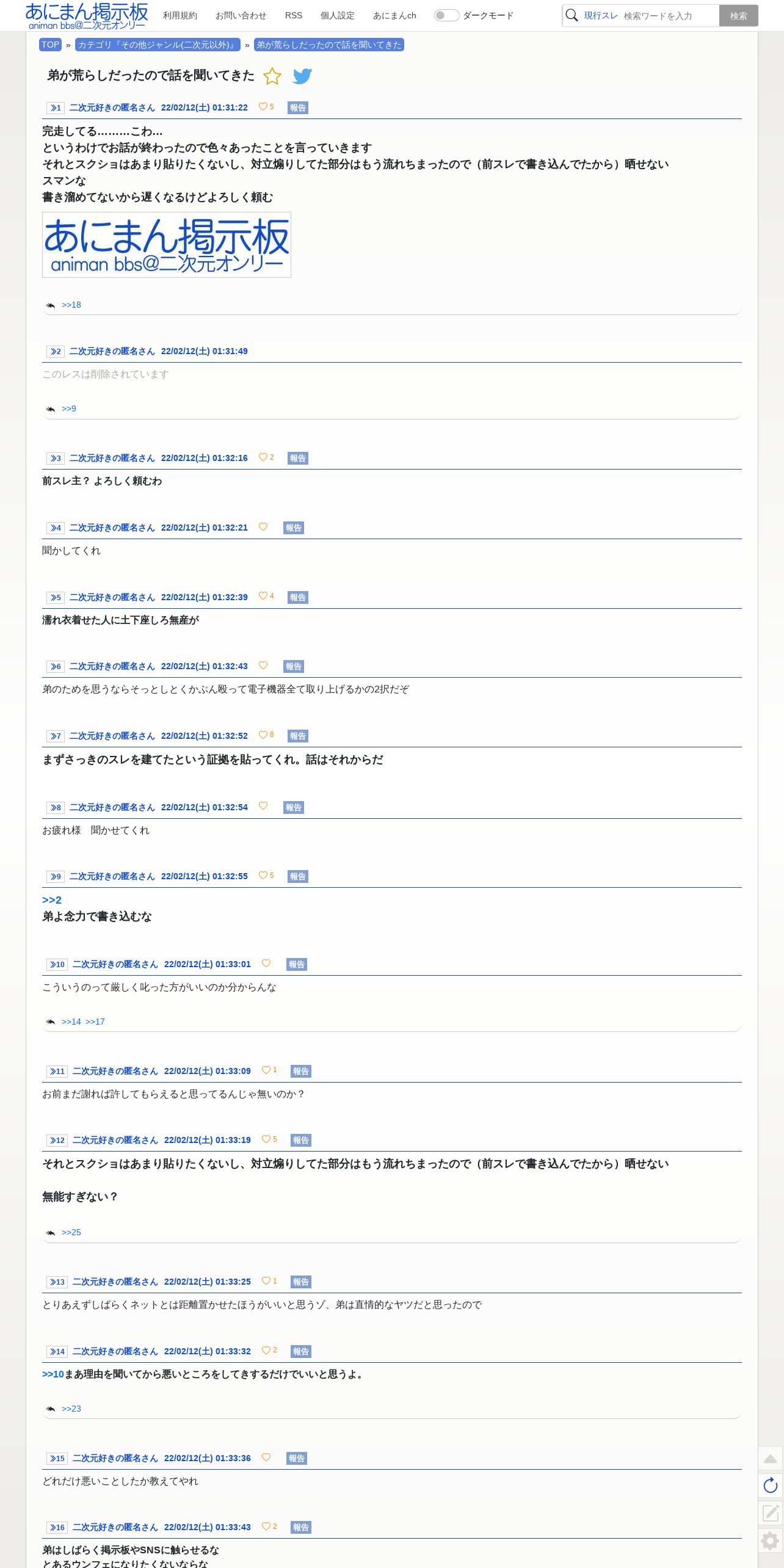Reload the thread with refresh icon
Viewport: 784px width, 1568px height.
click(x=771, y=1486)
